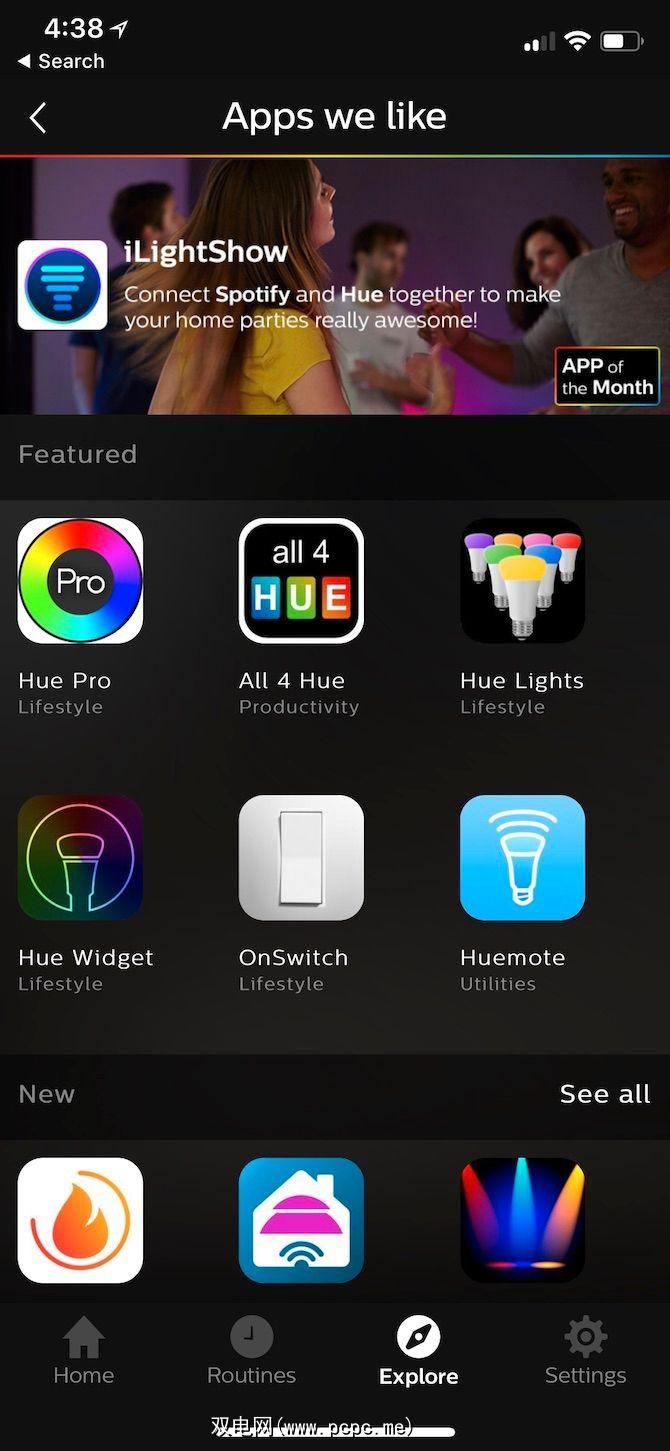670x1451 pixels.
Task: Go back from Apps we like
Action: point(38,118)
